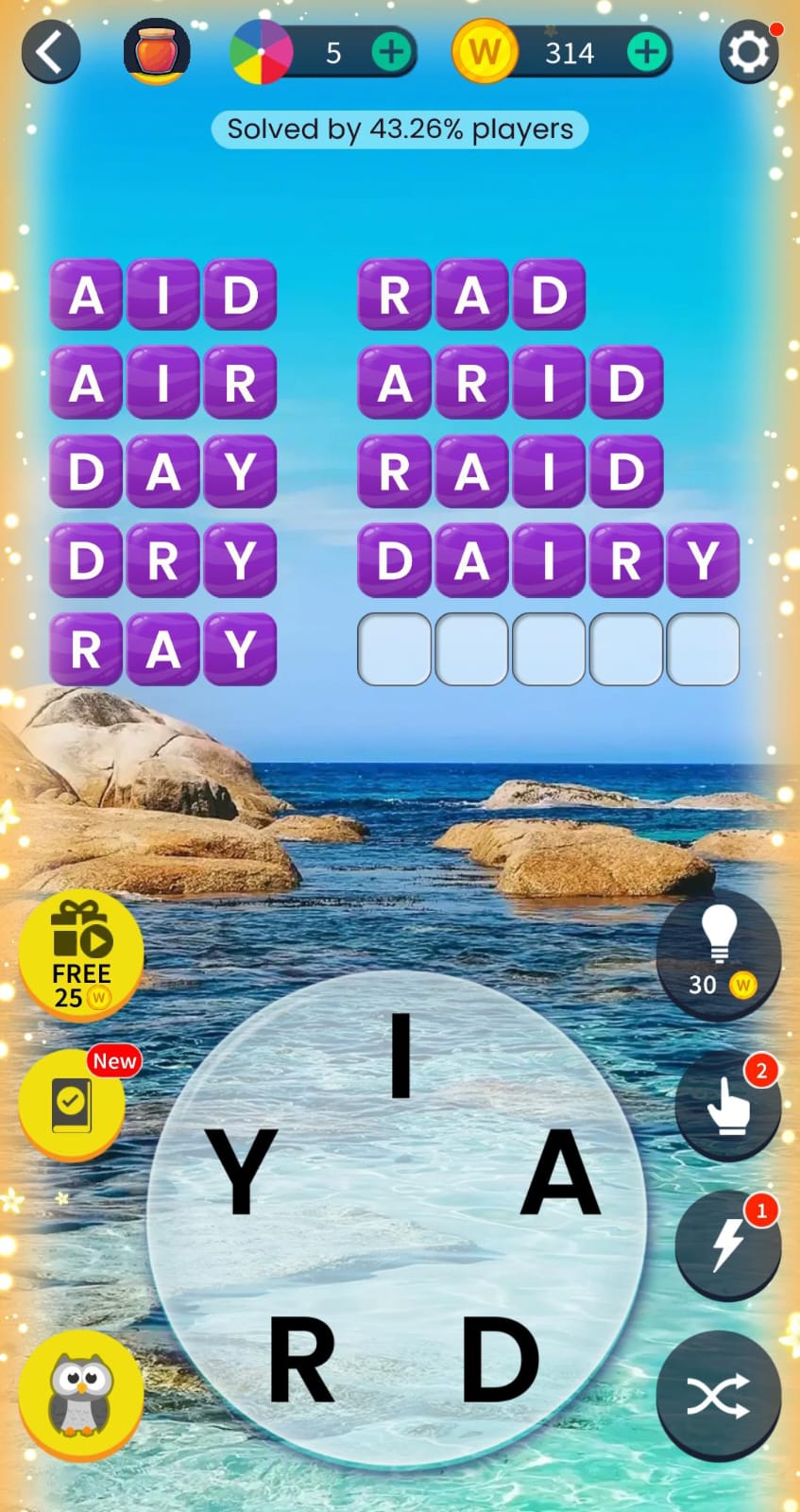This screenshot has width=800, height=1512.
Task: Go back with the arrow button
Action: (x=50, y=52)
